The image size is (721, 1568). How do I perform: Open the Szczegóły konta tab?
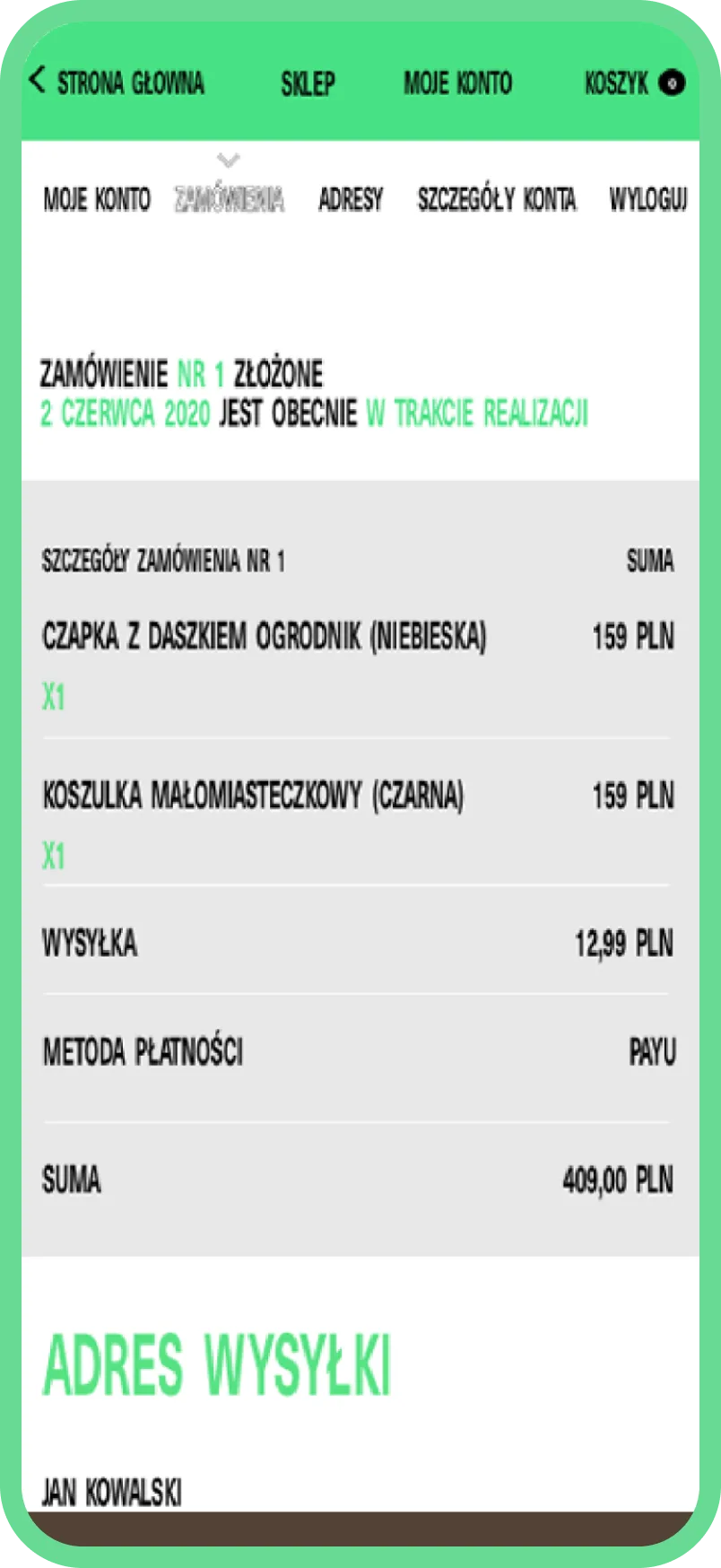tap(497, 198)
